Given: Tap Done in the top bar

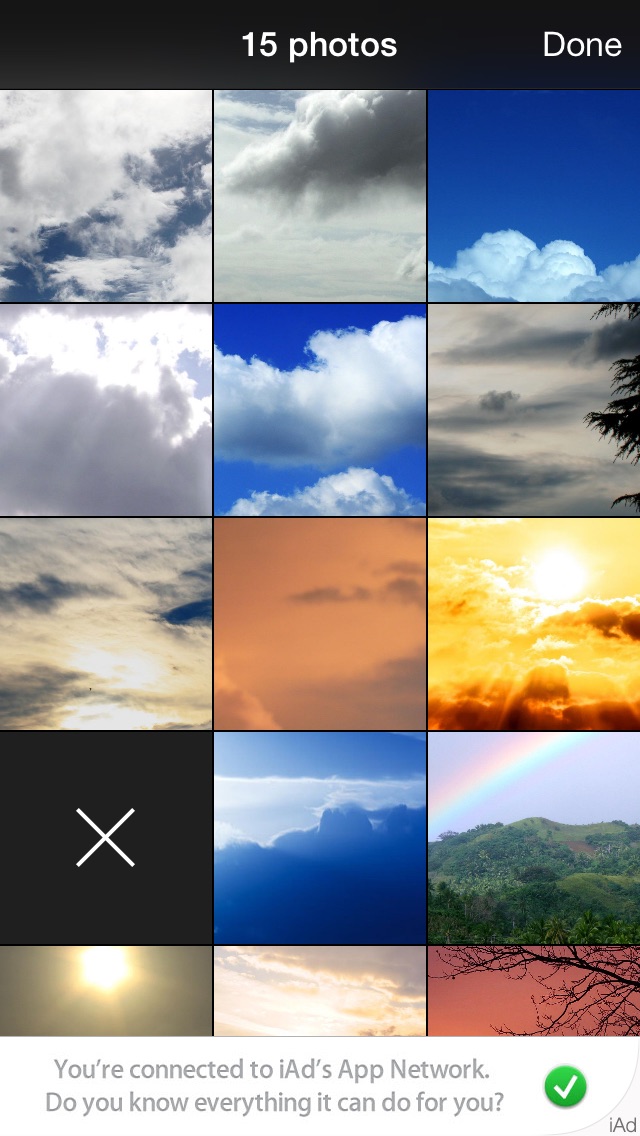Looking at the screenshot, I should coord(581,45).
